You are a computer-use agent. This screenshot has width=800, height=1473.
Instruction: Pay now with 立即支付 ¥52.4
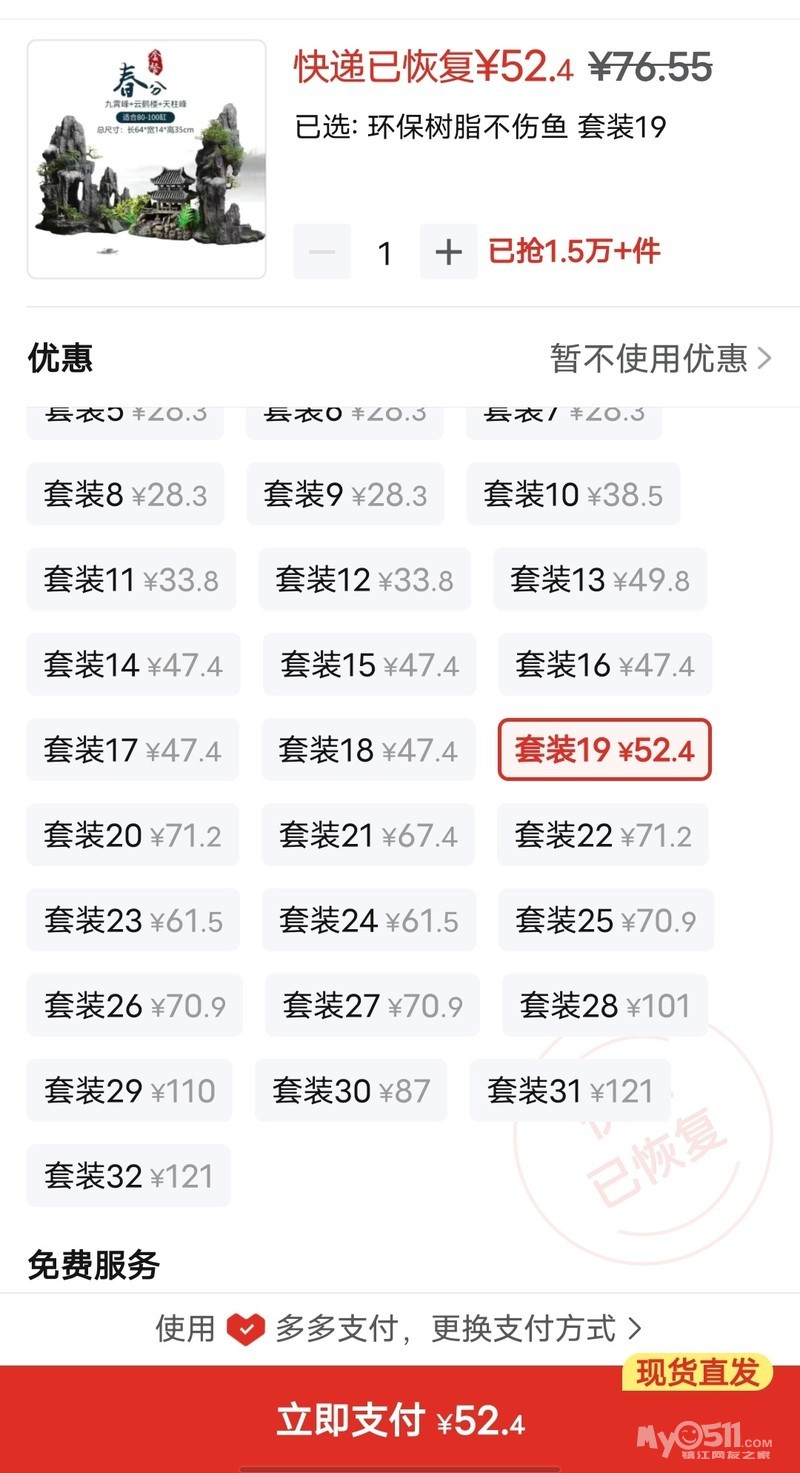pos(400,1420)
